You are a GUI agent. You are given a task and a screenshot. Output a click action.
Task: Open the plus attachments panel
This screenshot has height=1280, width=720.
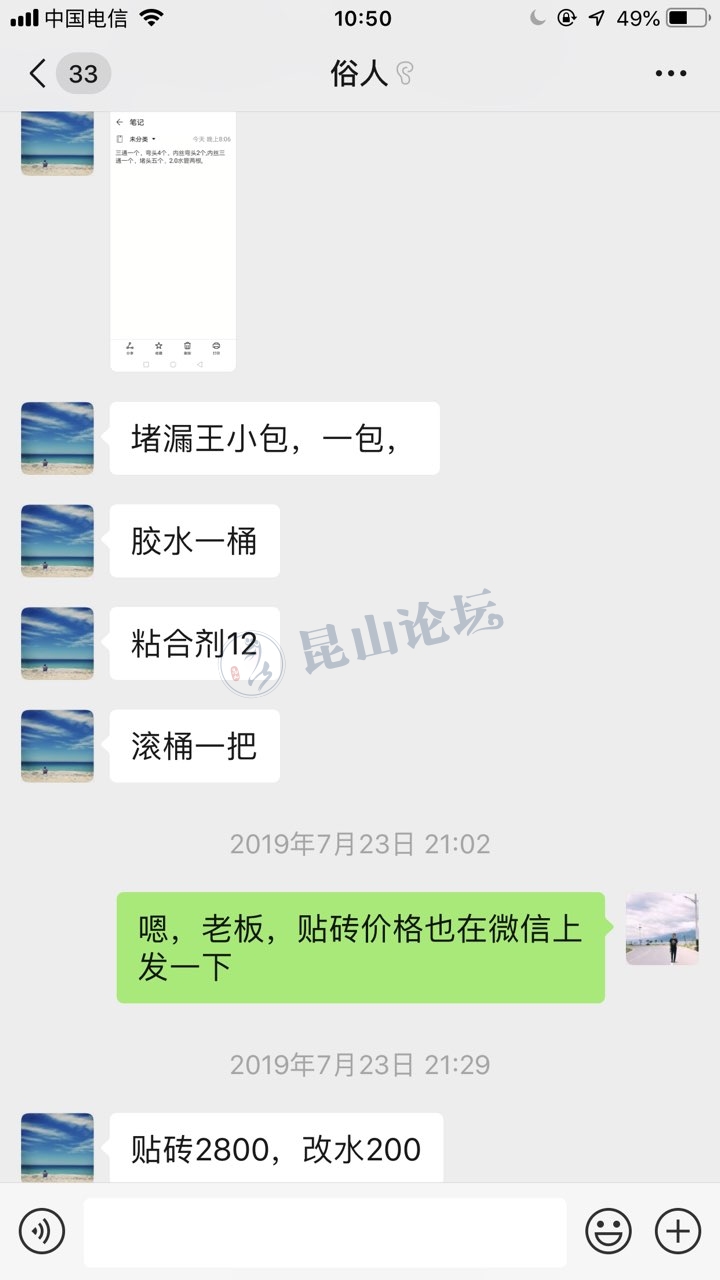[677, 1231]
